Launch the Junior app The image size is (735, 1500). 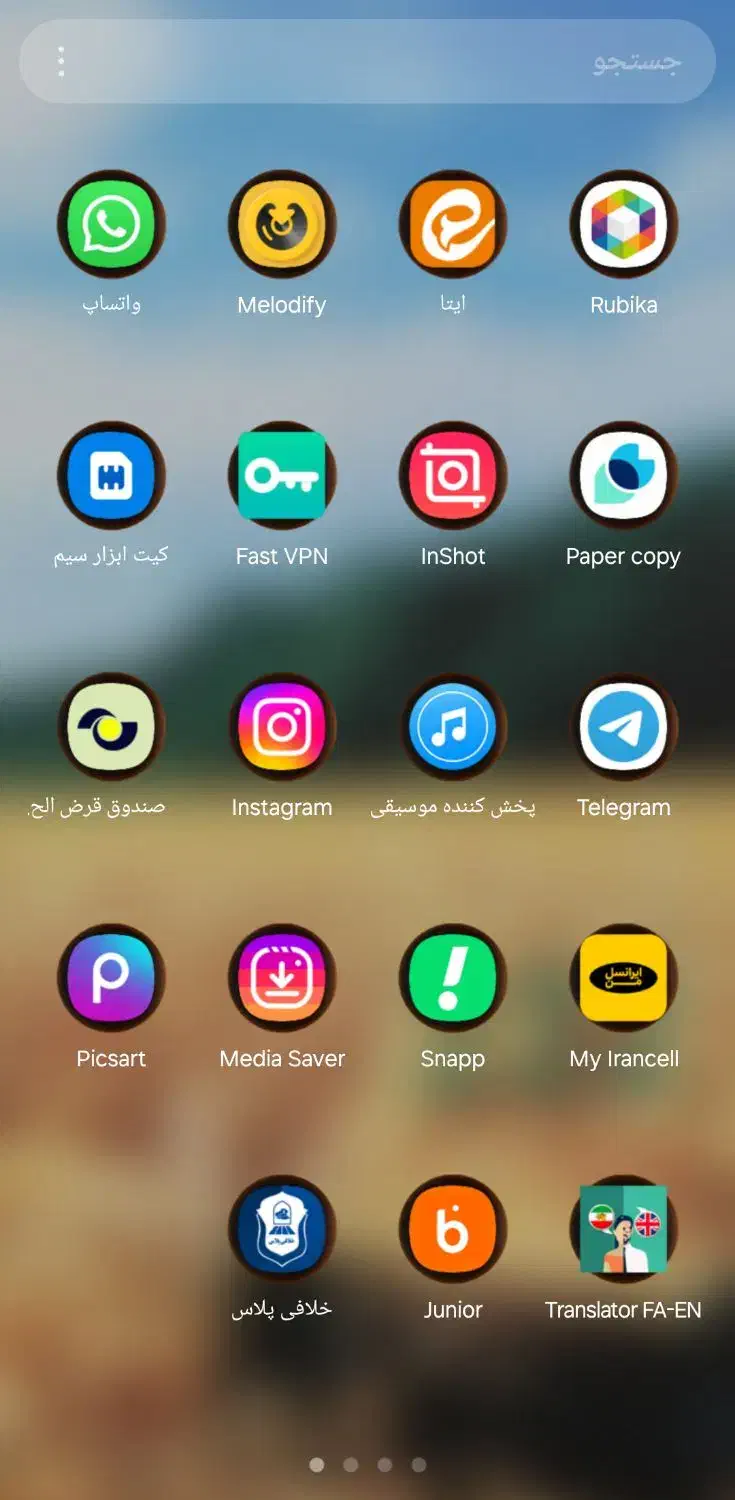[453, 1229]
